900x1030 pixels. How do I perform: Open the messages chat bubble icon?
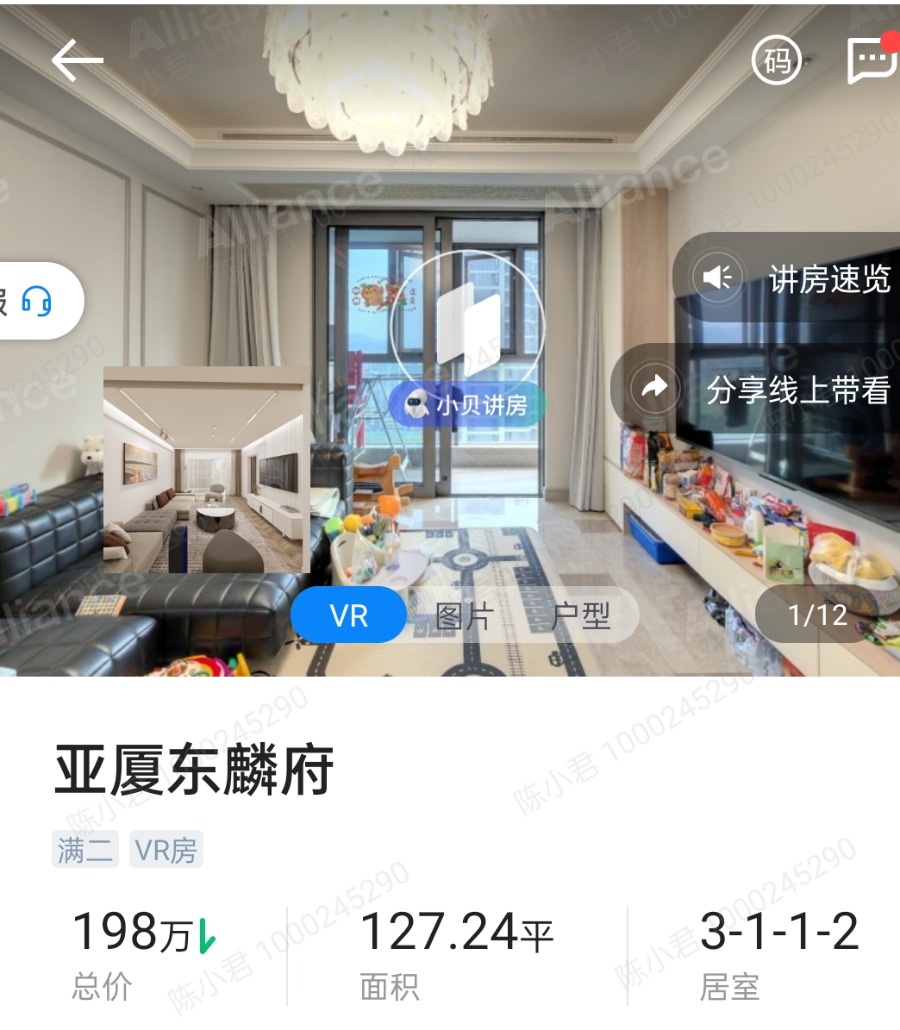click(871, 61)
